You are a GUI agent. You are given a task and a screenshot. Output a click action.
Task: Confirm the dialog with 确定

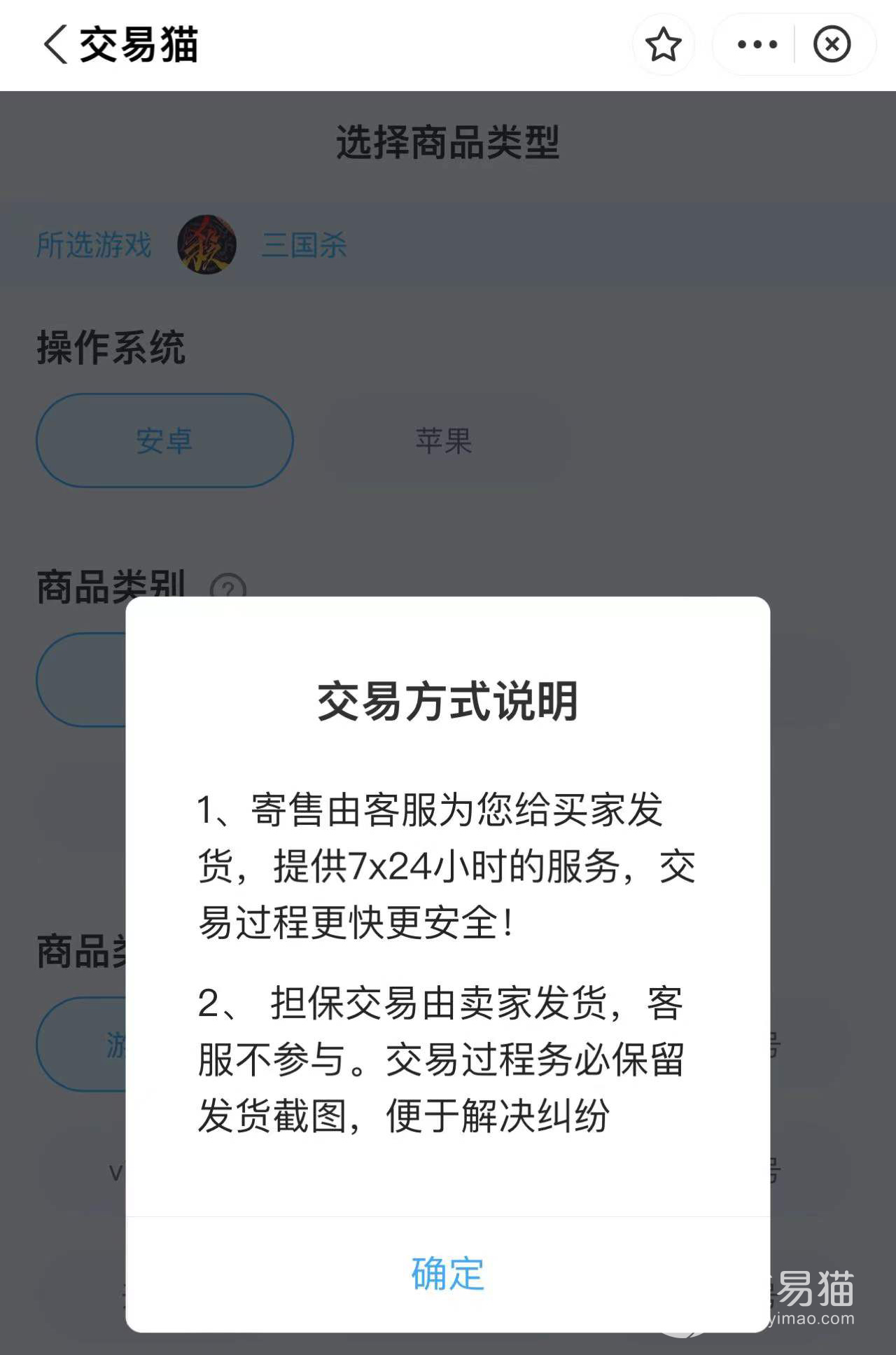click(x=447, y=1273)
